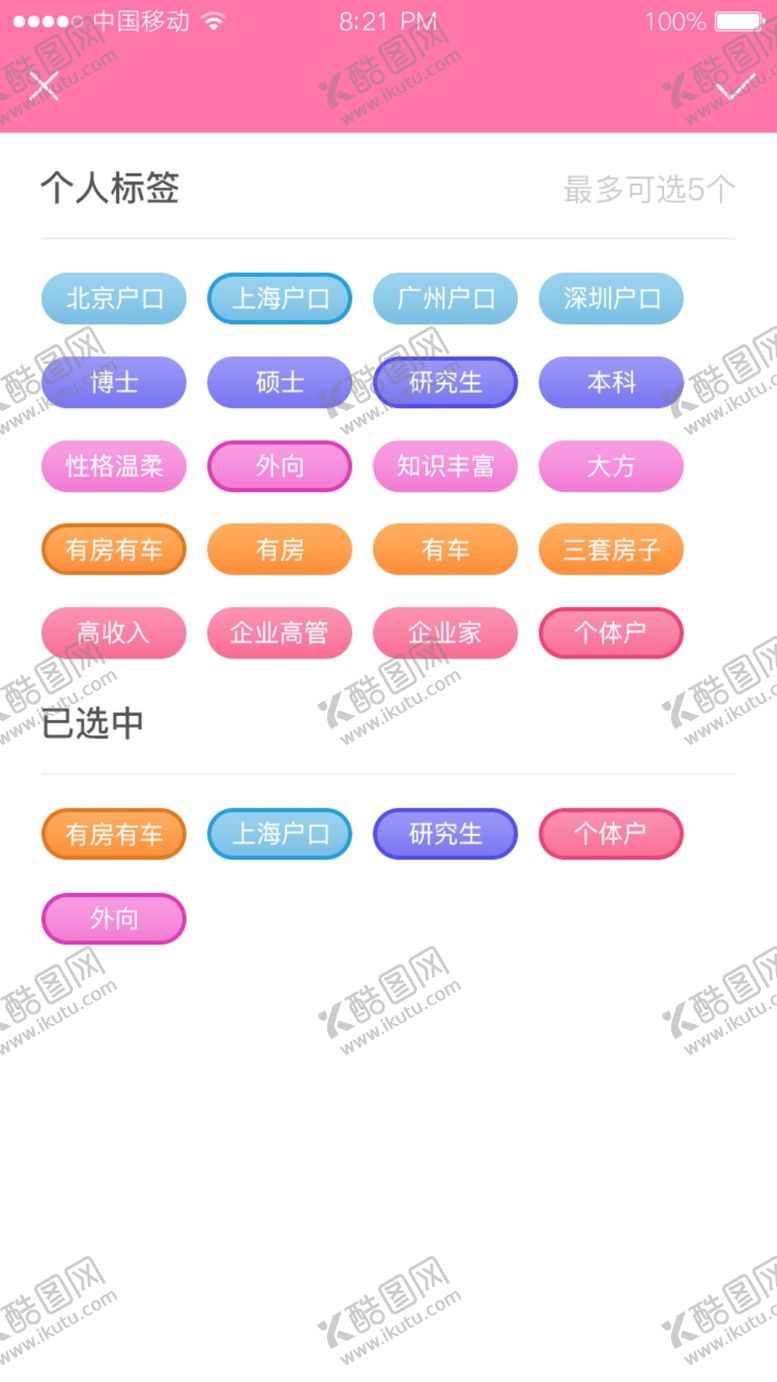
Task: Select the 博士 tag
Action: pyautogui.click(x=114, y=383)
